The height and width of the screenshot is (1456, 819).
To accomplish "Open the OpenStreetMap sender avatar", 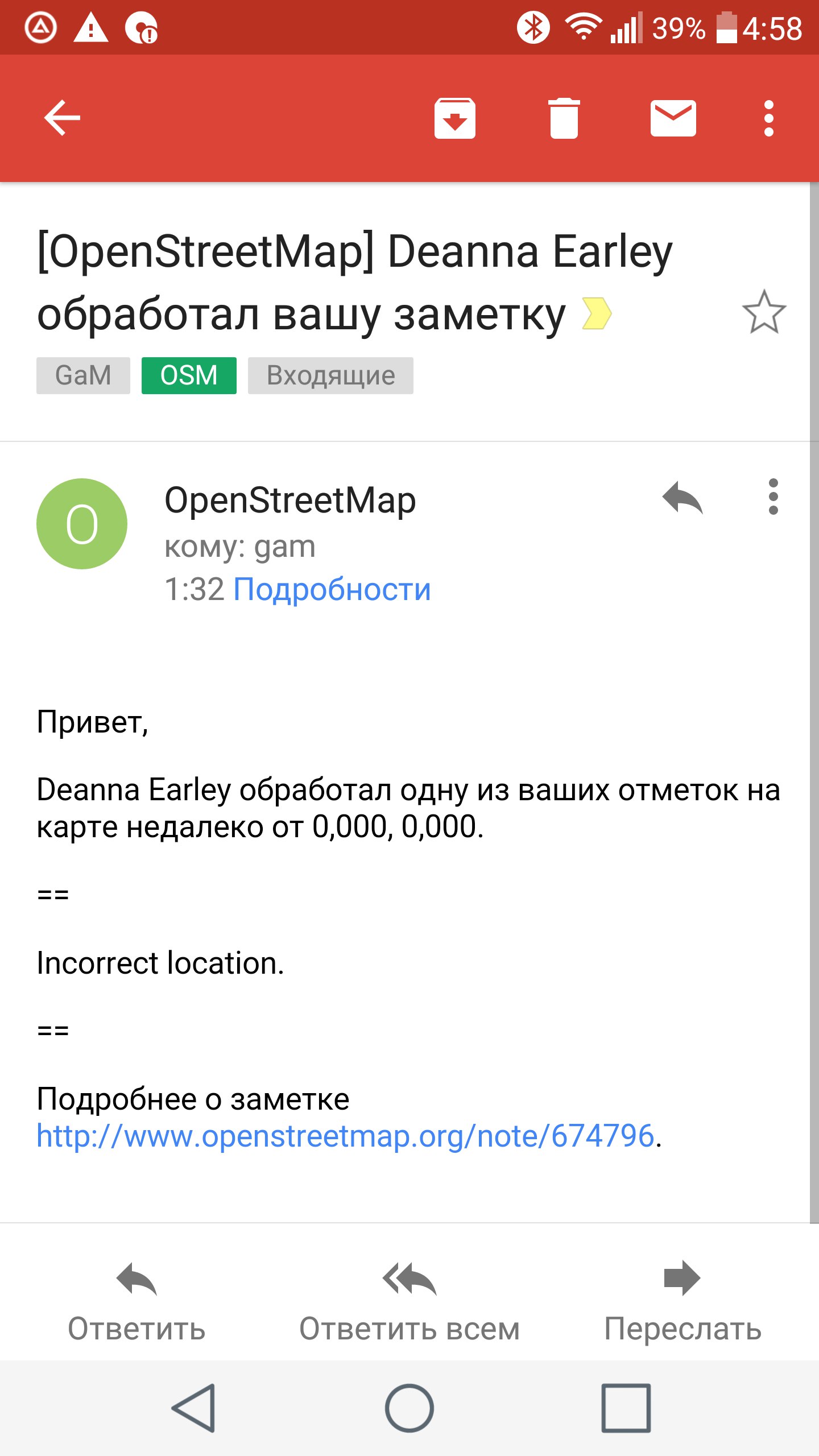I will tap(82, 524).
